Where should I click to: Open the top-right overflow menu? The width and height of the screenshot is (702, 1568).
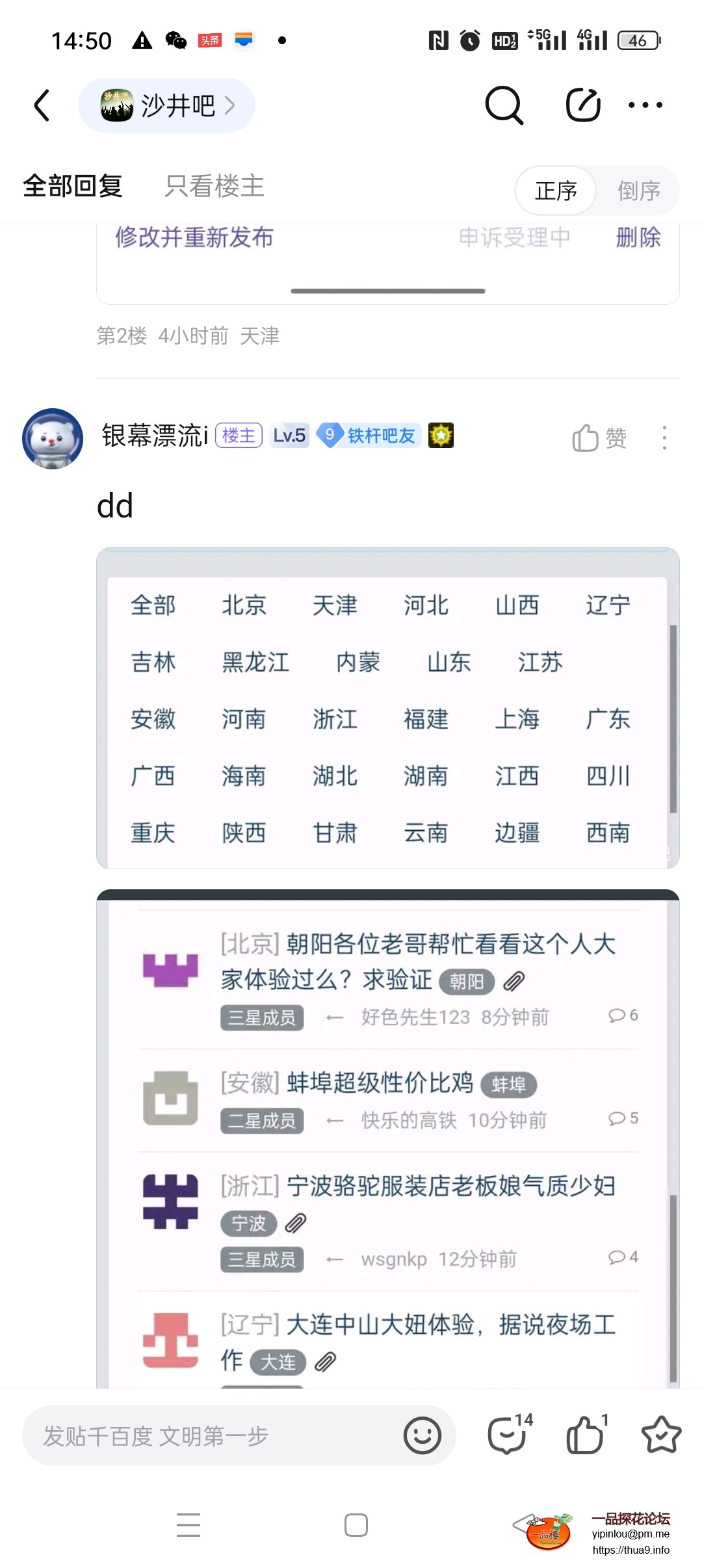[645, 105]
